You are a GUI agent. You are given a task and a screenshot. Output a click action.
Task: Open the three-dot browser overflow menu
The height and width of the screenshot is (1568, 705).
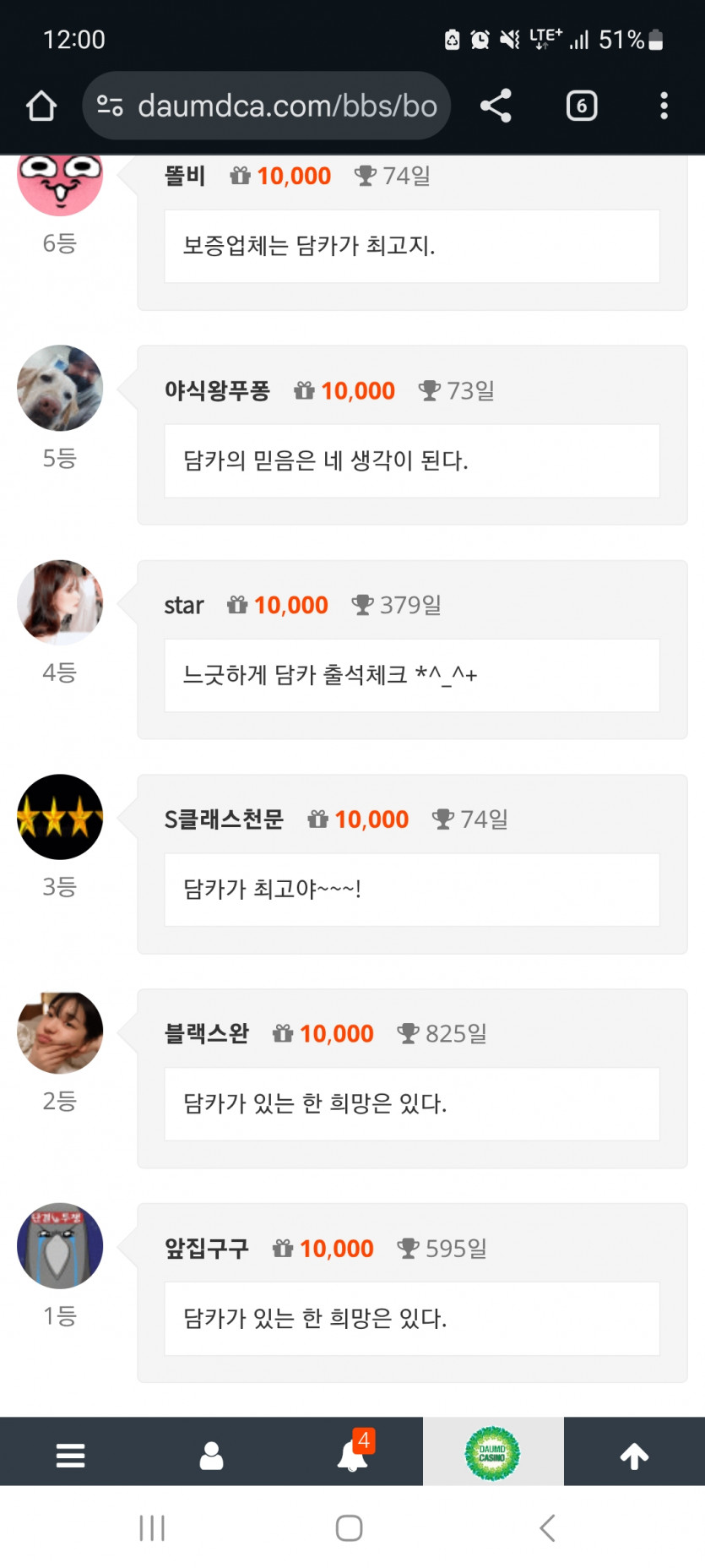pos(664,106)
